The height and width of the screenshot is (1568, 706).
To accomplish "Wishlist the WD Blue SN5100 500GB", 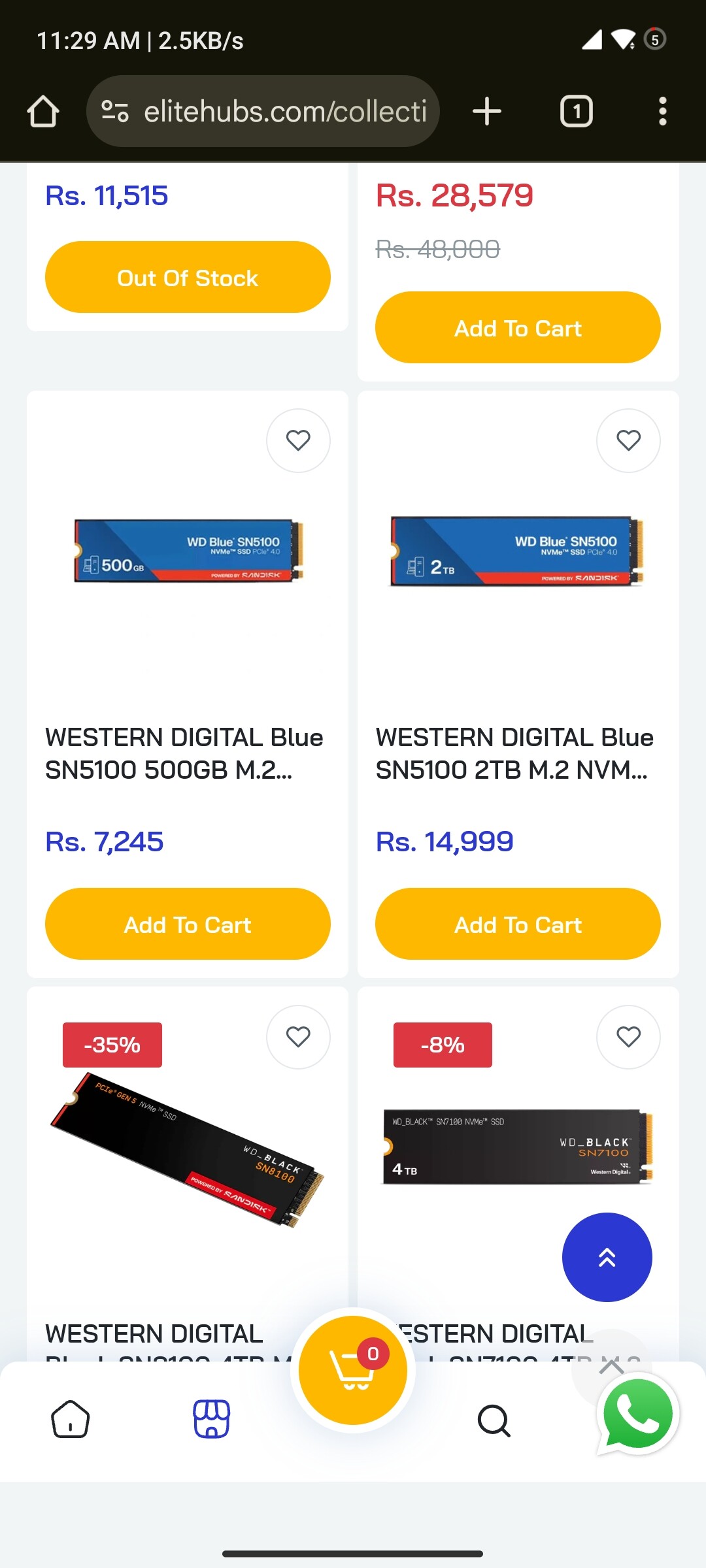I will (298, 440).
